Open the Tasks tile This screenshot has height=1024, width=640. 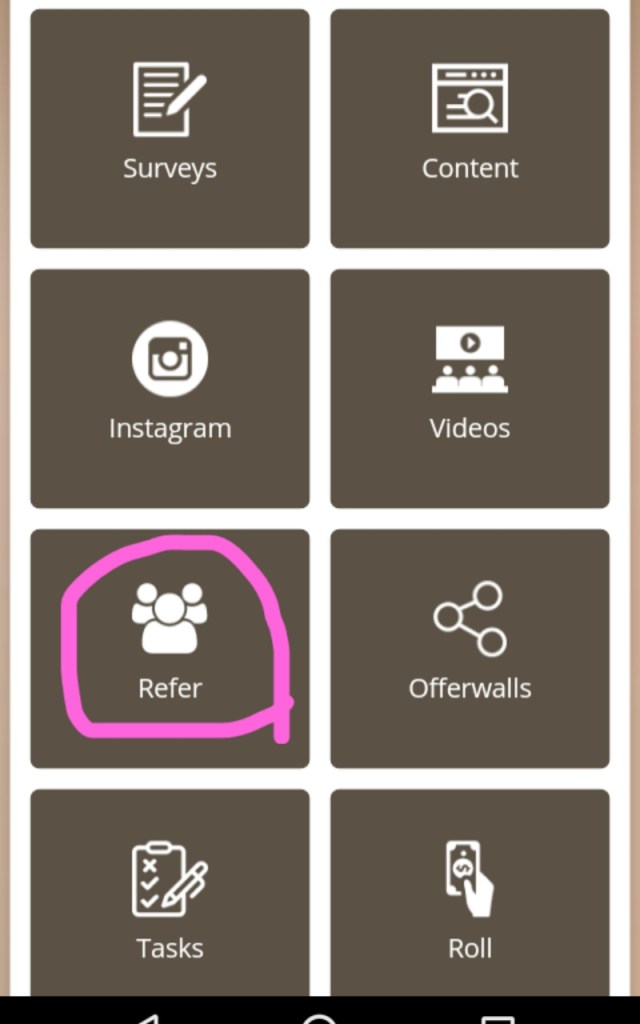click(170, 895)
